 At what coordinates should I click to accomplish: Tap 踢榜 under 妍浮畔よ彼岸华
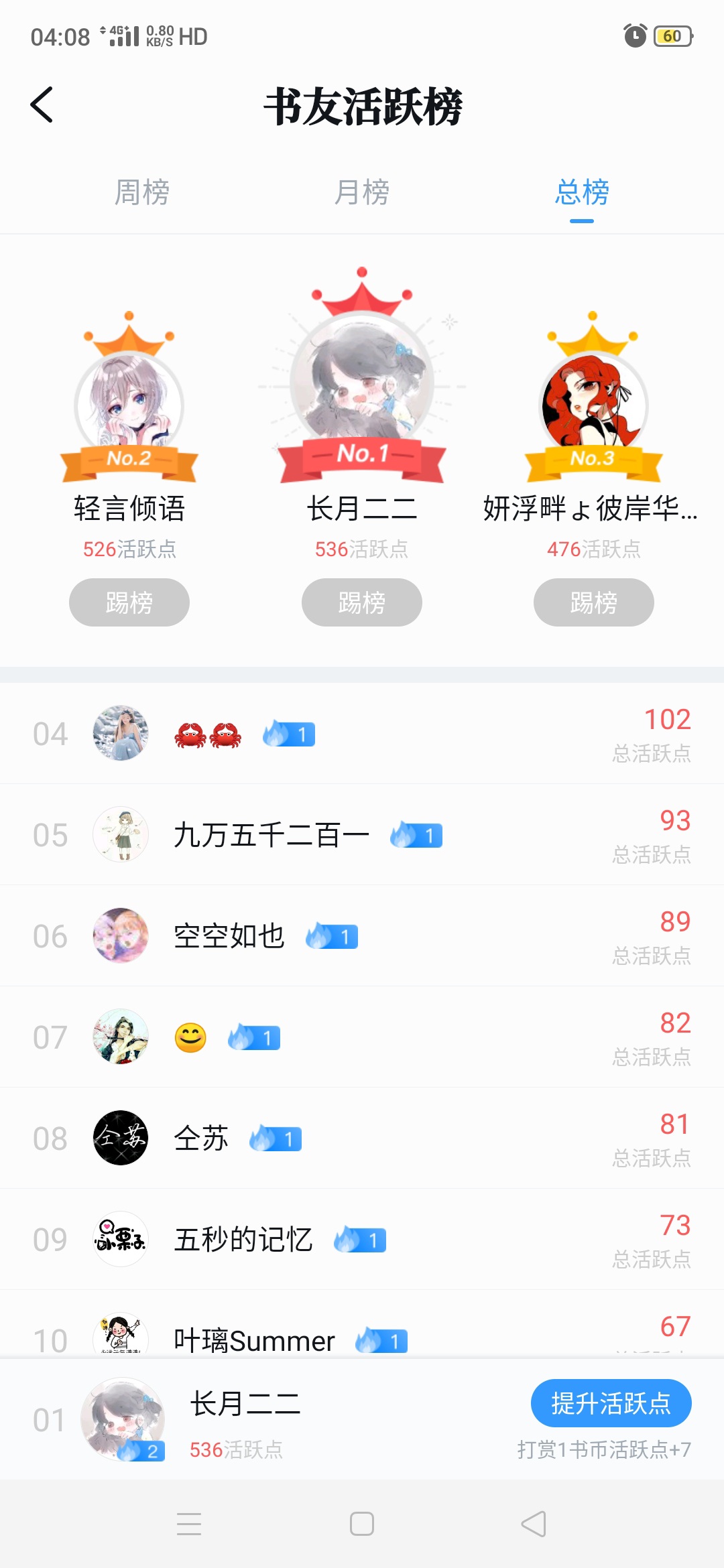[593, 602]
